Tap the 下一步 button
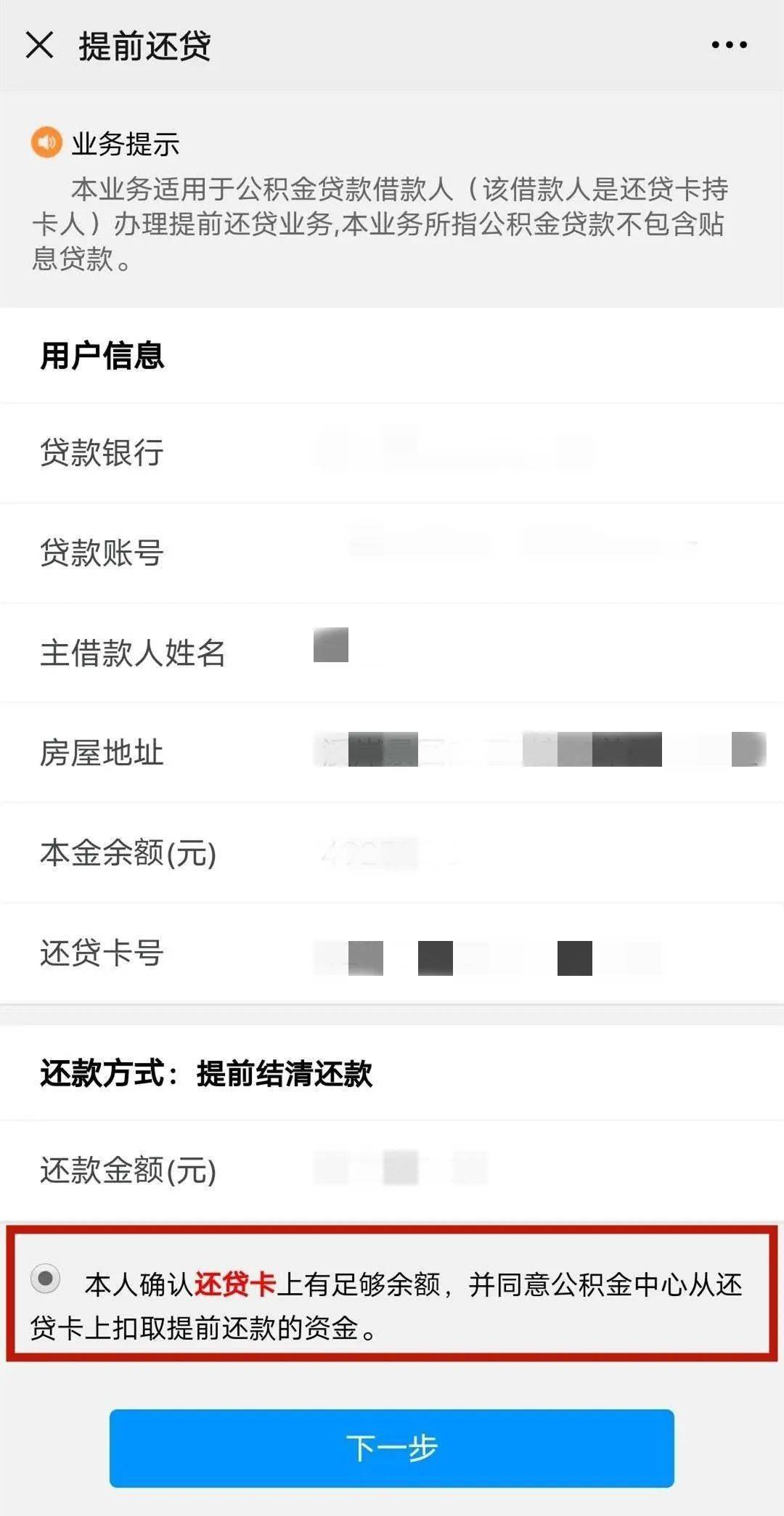This screenshot has width=784, height=1516. 392,1448
